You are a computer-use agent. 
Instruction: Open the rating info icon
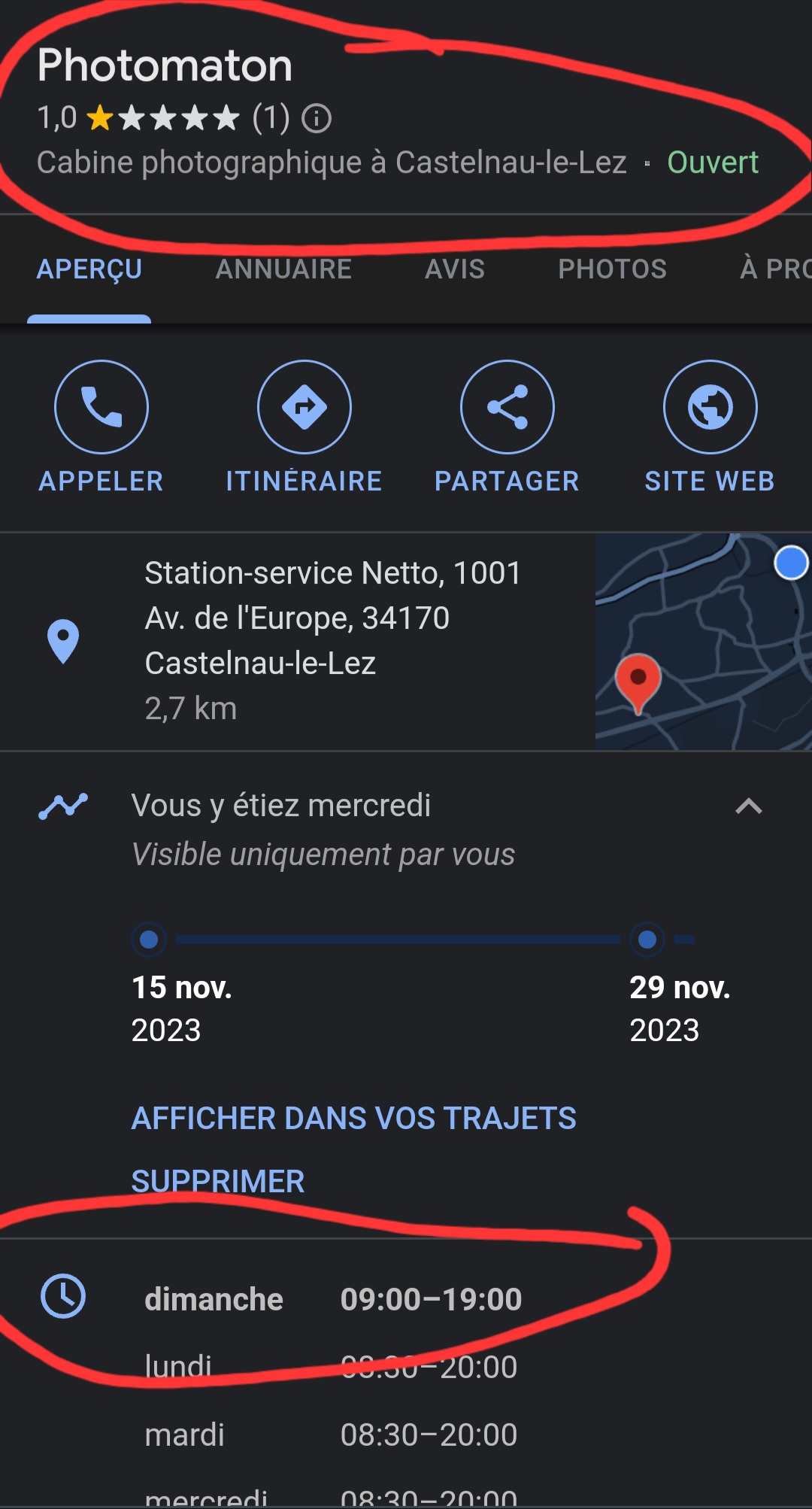pyautogui.click(x=317, y=119)
